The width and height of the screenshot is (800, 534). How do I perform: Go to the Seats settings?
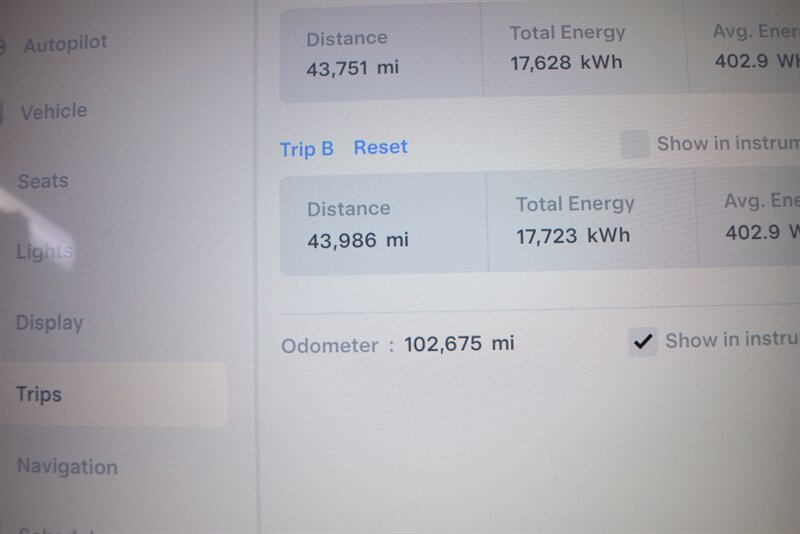[x=43, y=182]
